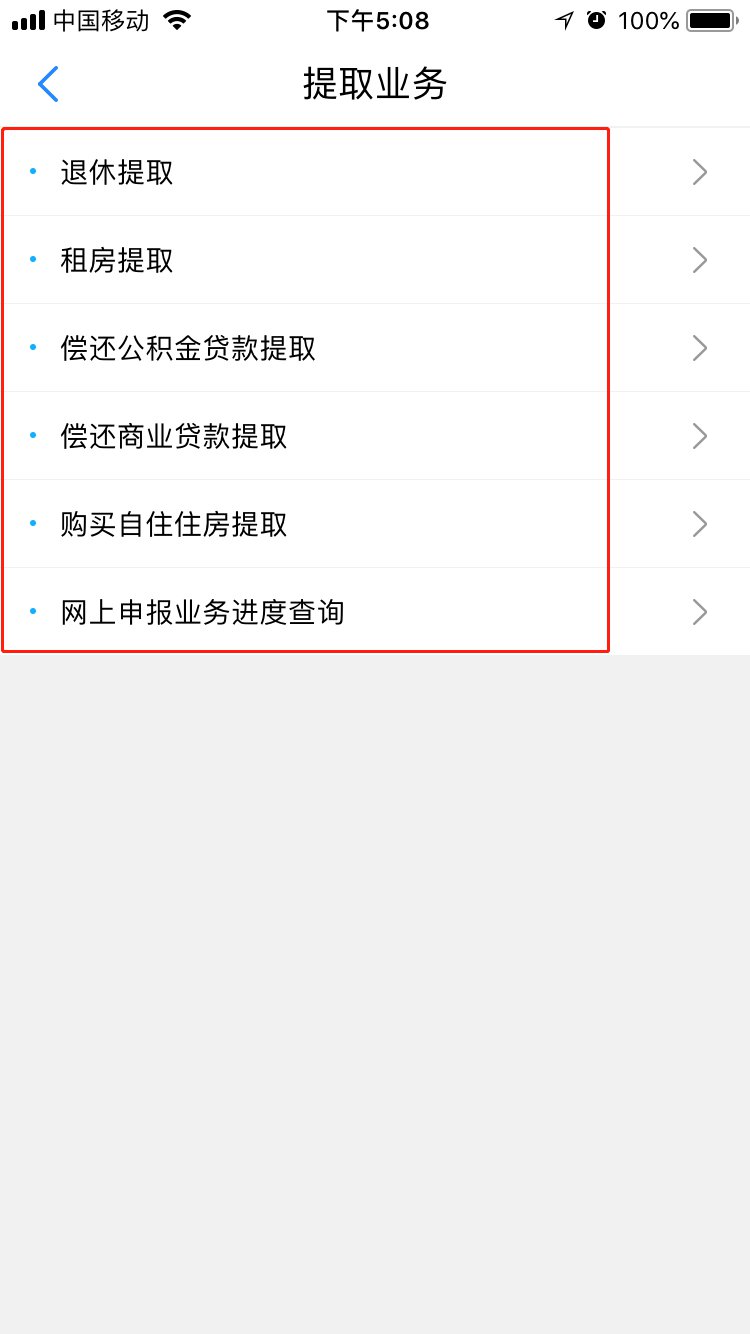
Task: Select the 租房提取 row
Action: [375, 260]
